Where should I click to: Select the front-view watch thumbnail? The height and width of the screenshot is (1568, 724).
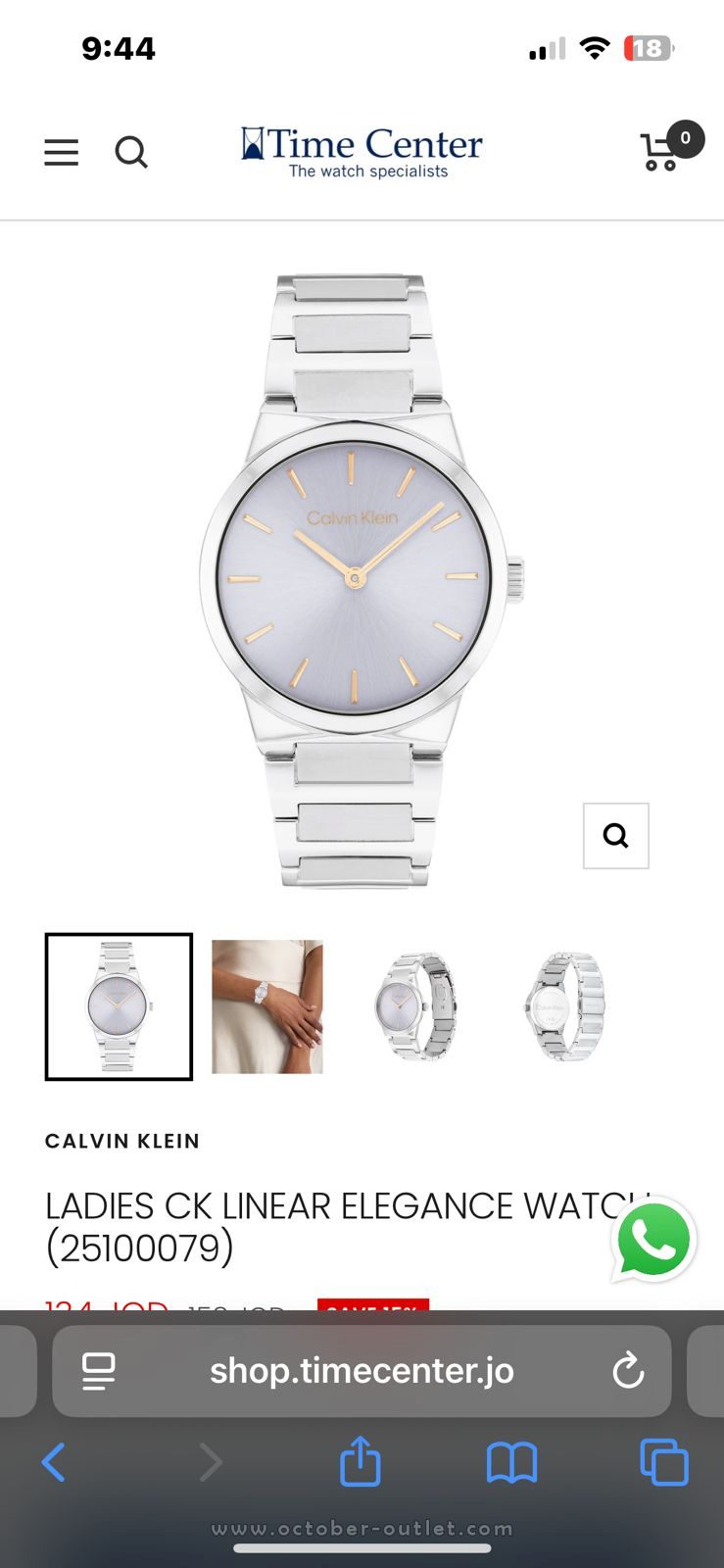[119, 1006]
